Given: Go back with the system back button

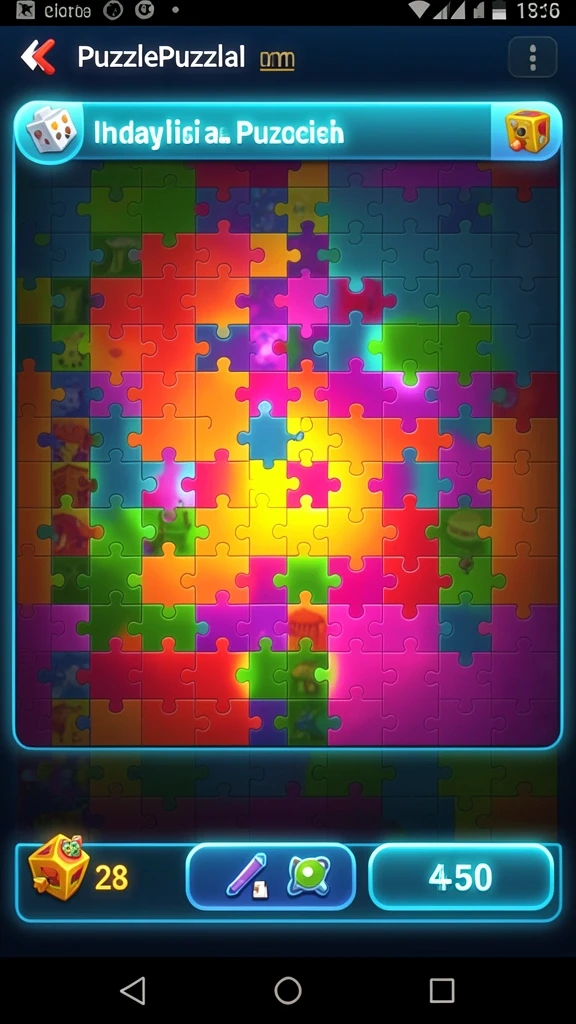Looking at the screenshot, I should (133, 991).
